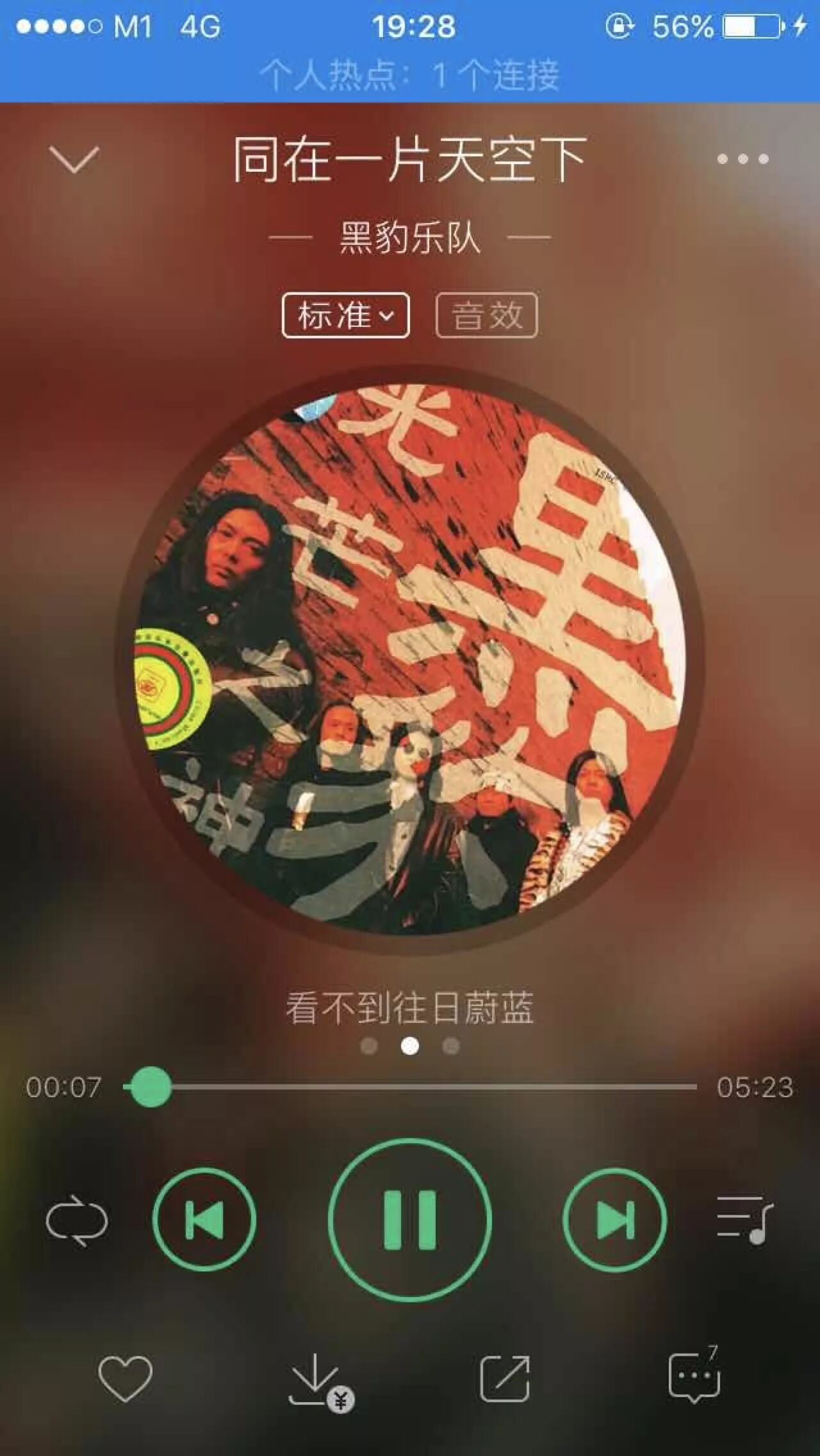Collapse the player with the down chevron
Screen dimensions: 820x1456
[x=74, y=159]
